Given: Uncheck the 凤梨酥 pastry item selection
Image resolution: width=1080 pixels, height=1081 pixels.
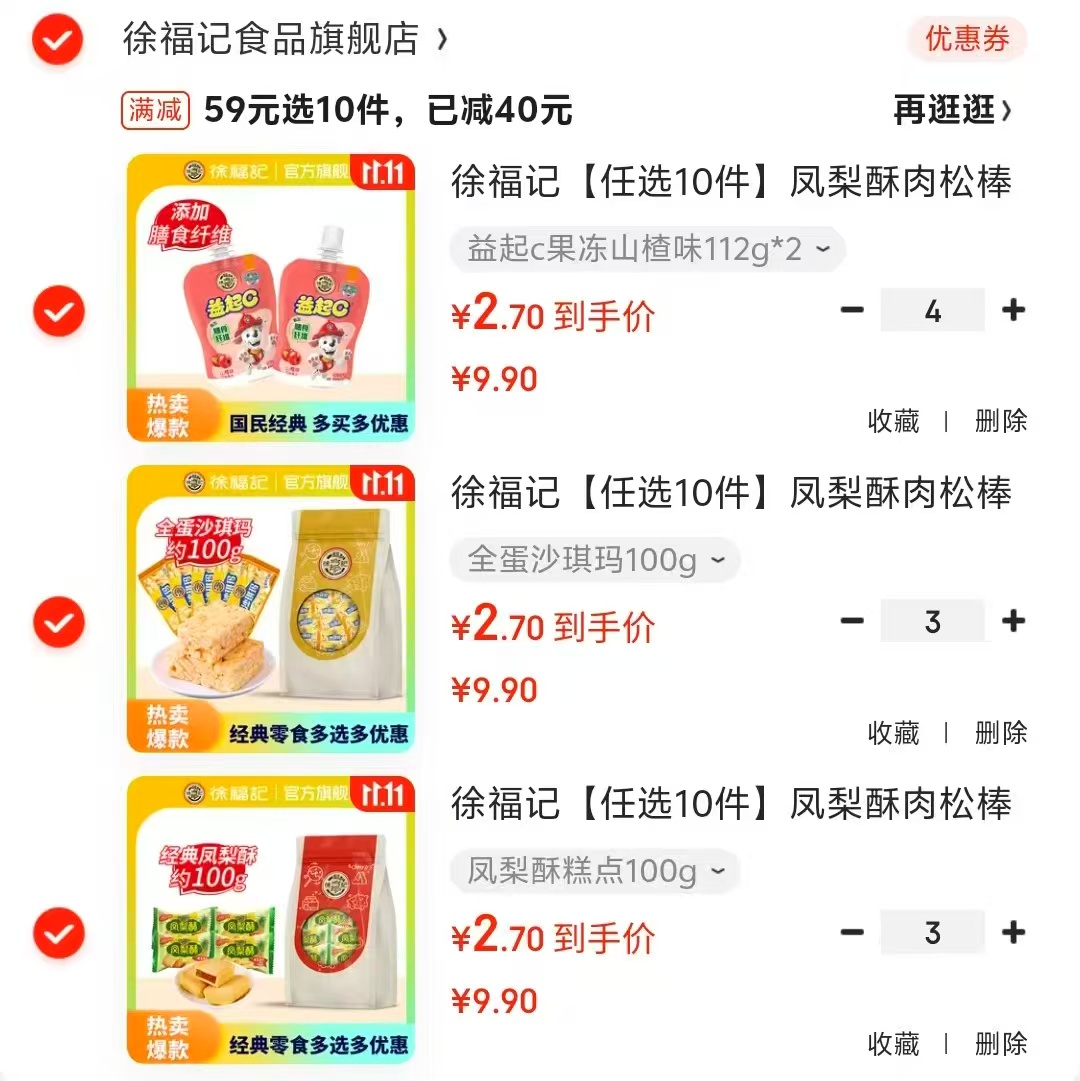Looking at the screenshot, I should 57,934.
